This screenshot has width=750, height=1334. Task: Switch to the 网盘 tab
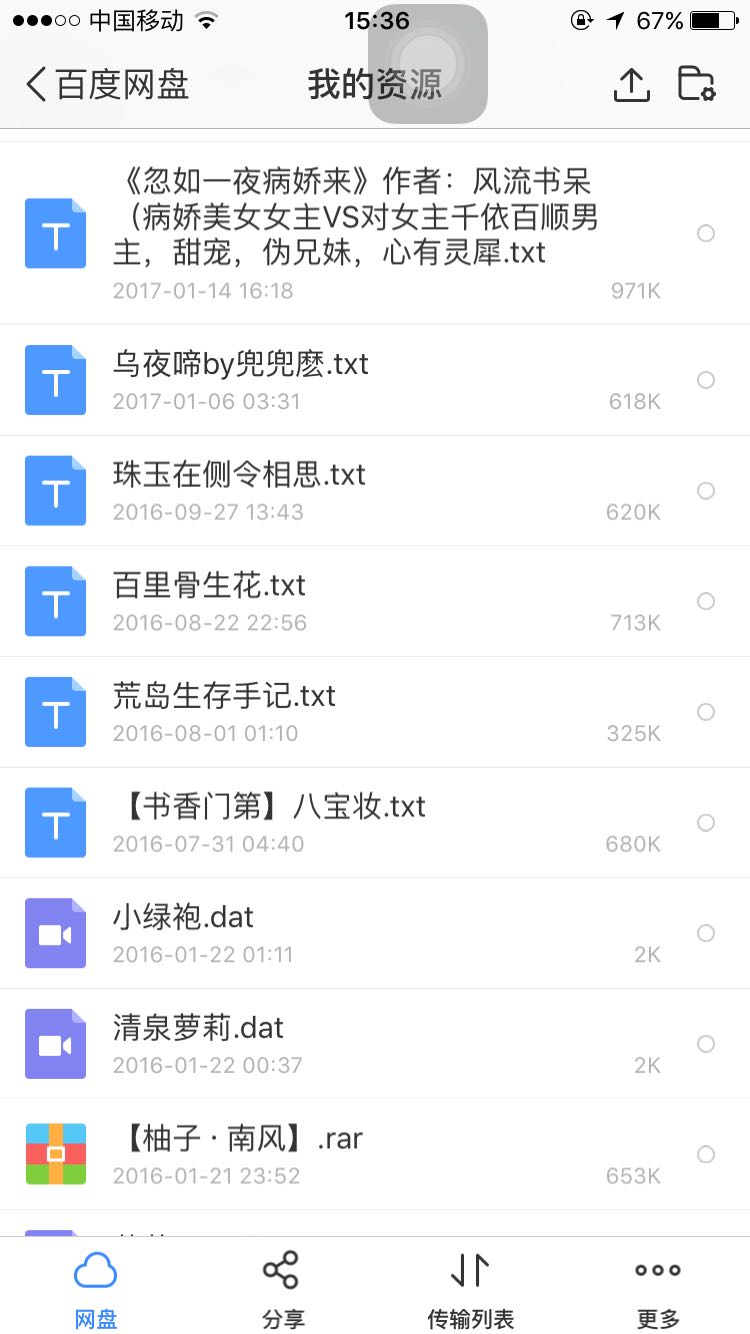tap(95, 1288)
